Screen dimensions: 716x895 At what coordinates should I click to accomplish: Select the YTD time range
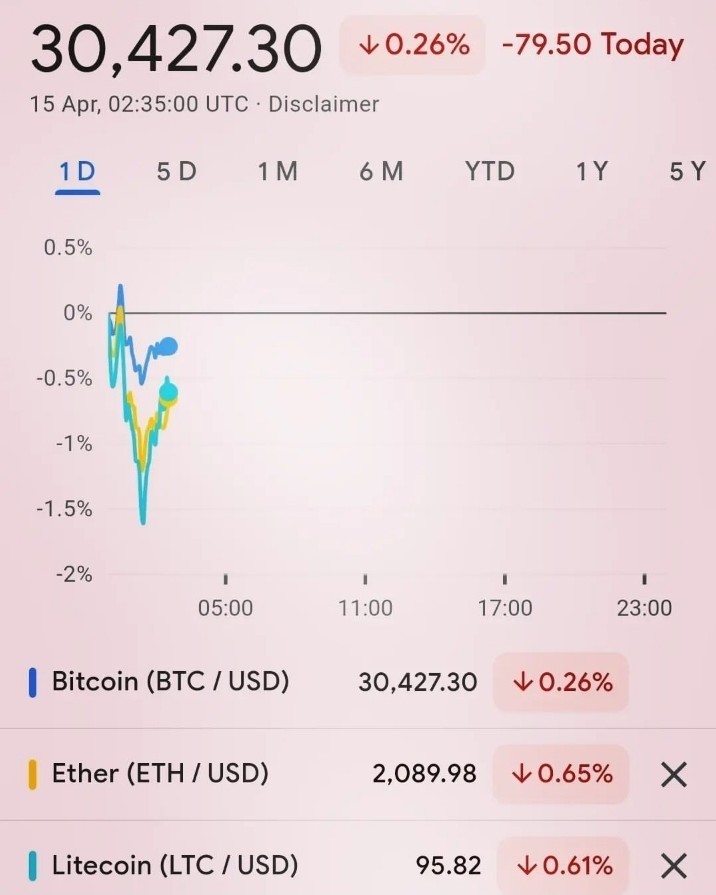[x=490, y=171]
